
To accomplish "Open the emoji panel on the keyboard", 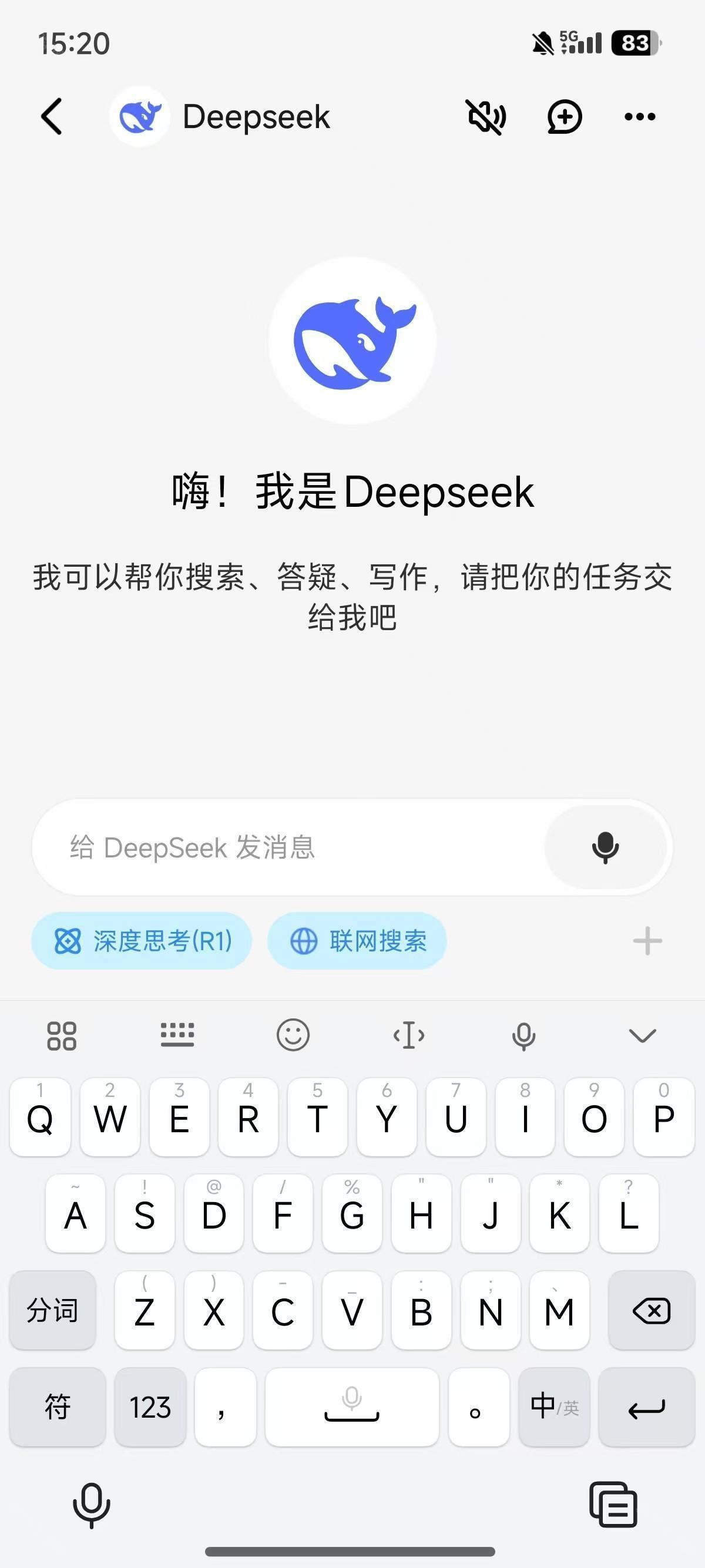I will click(x=293, y=1034).
